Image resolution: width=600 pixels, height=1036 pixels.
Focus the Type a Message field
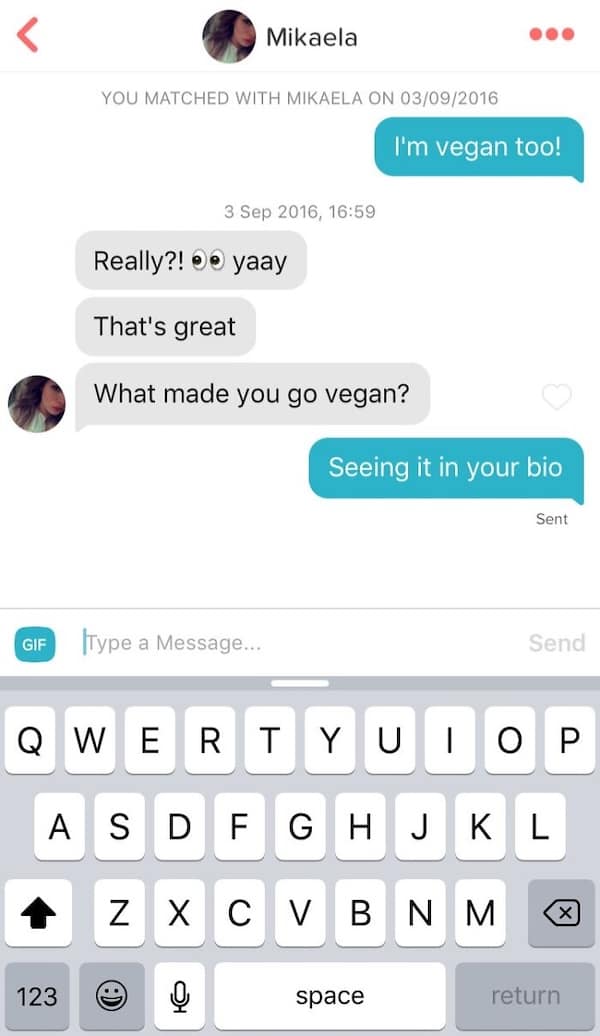(x=290, y=643)
